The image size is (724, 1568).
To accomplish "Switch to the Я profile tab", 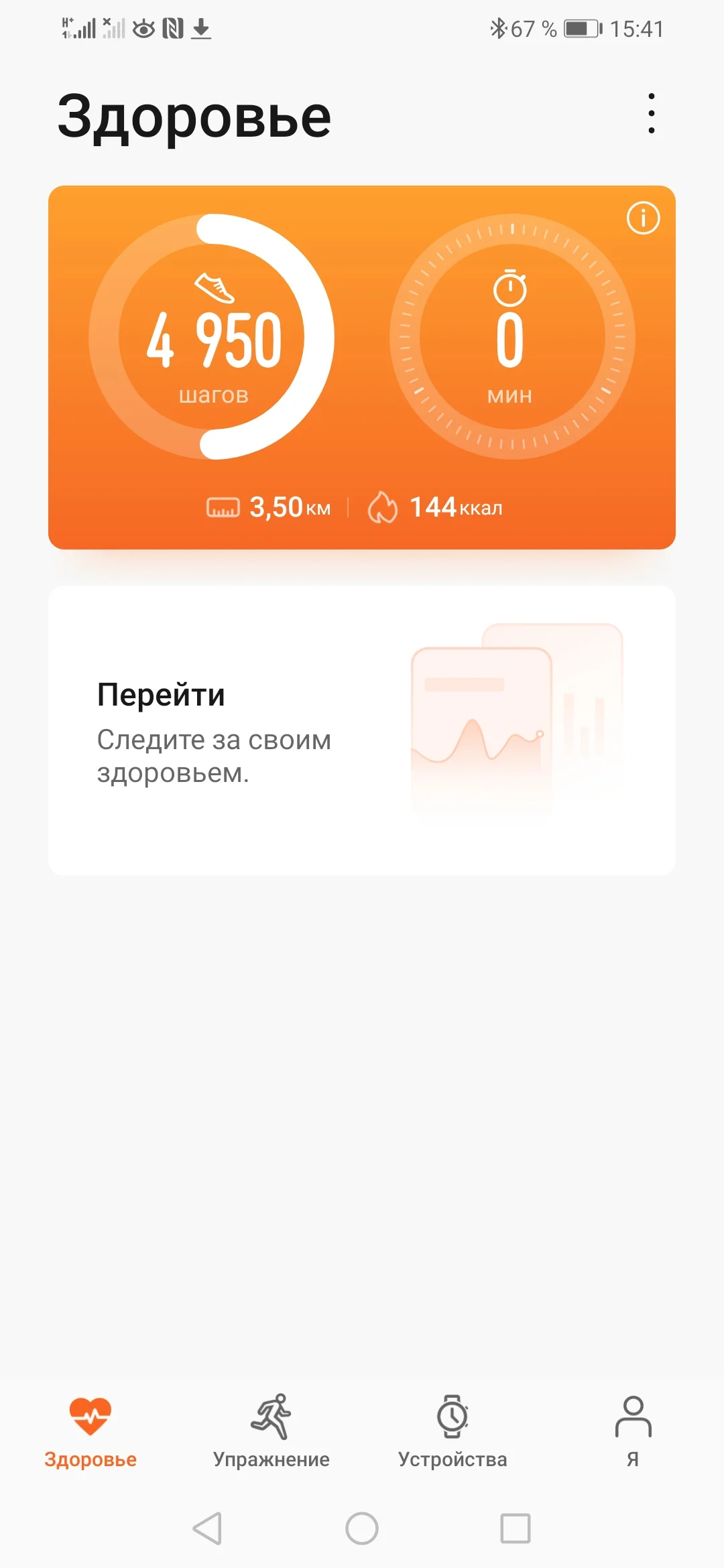I will click(633, 1431).
